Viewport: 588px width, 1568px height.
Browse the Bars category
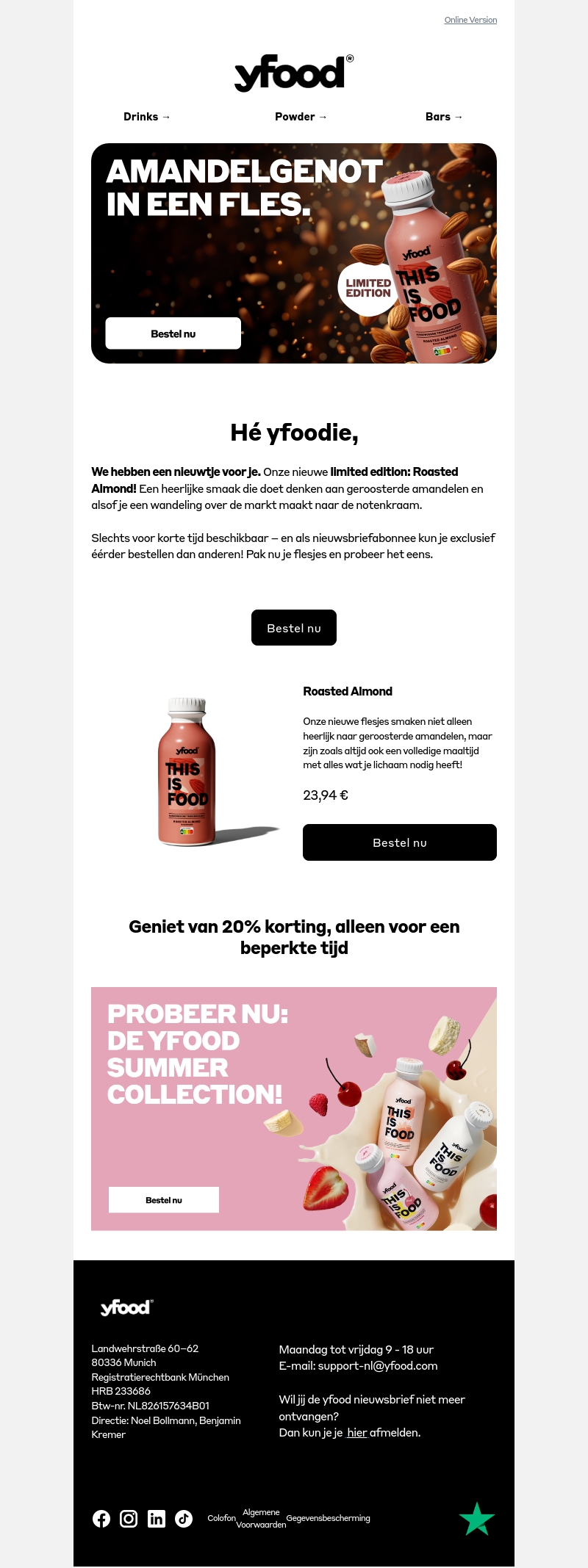[444, 117]
